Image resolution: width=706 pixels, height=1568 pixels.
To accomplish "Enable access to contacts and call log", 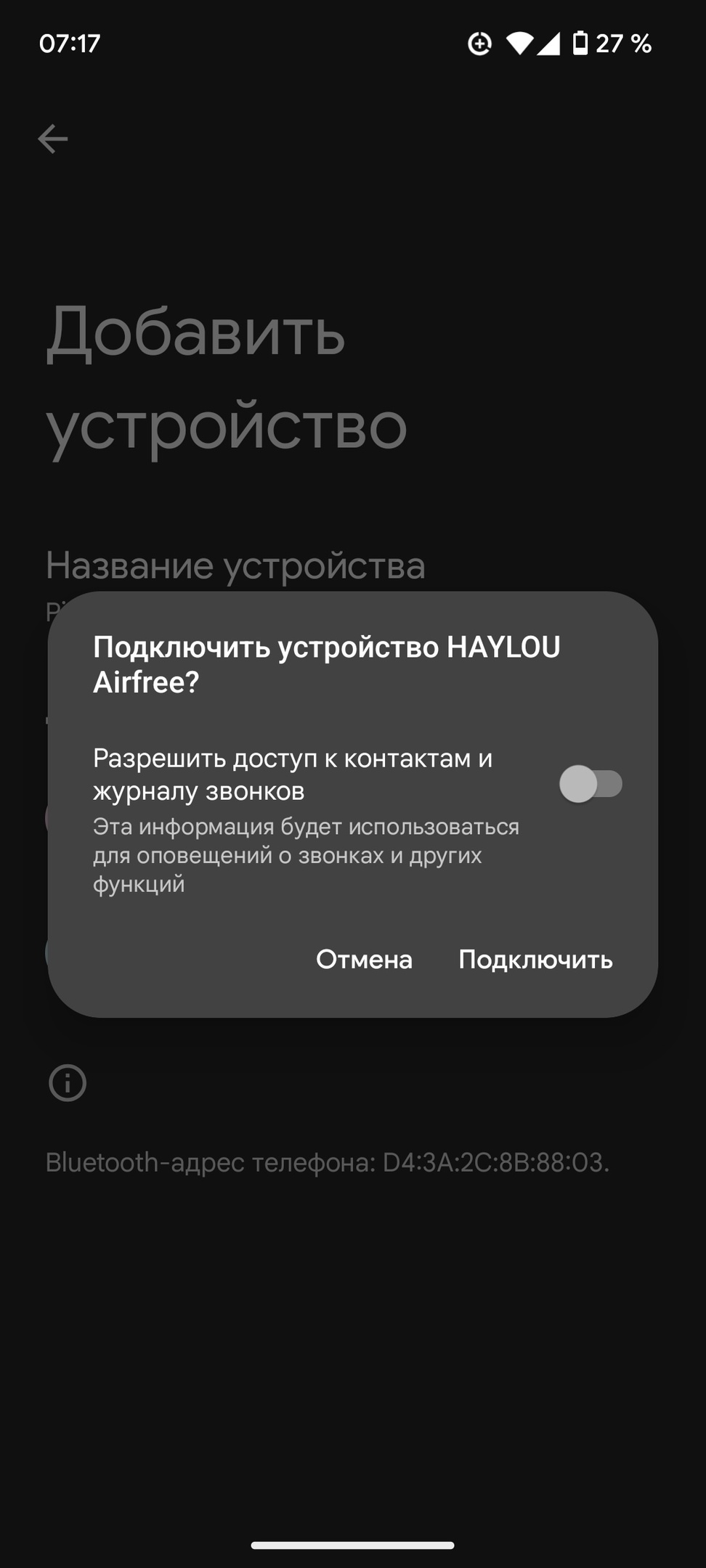I will [591, 784].
